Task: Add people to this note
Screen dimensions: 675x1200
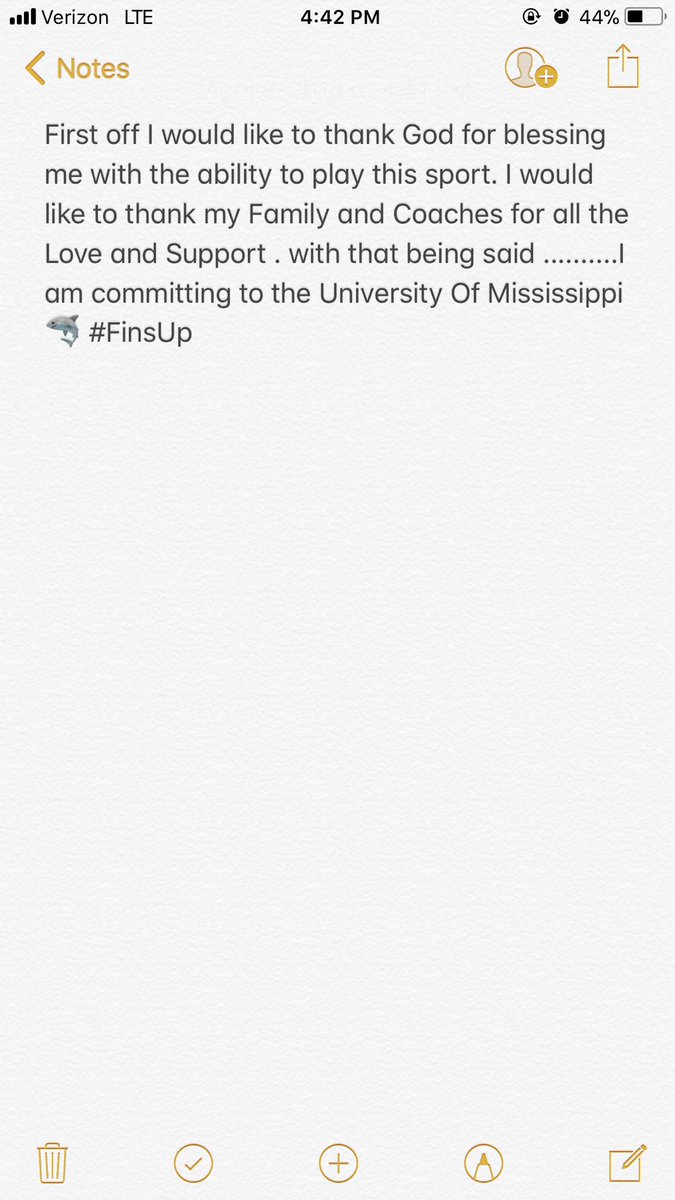Action: tap(530, 68)
